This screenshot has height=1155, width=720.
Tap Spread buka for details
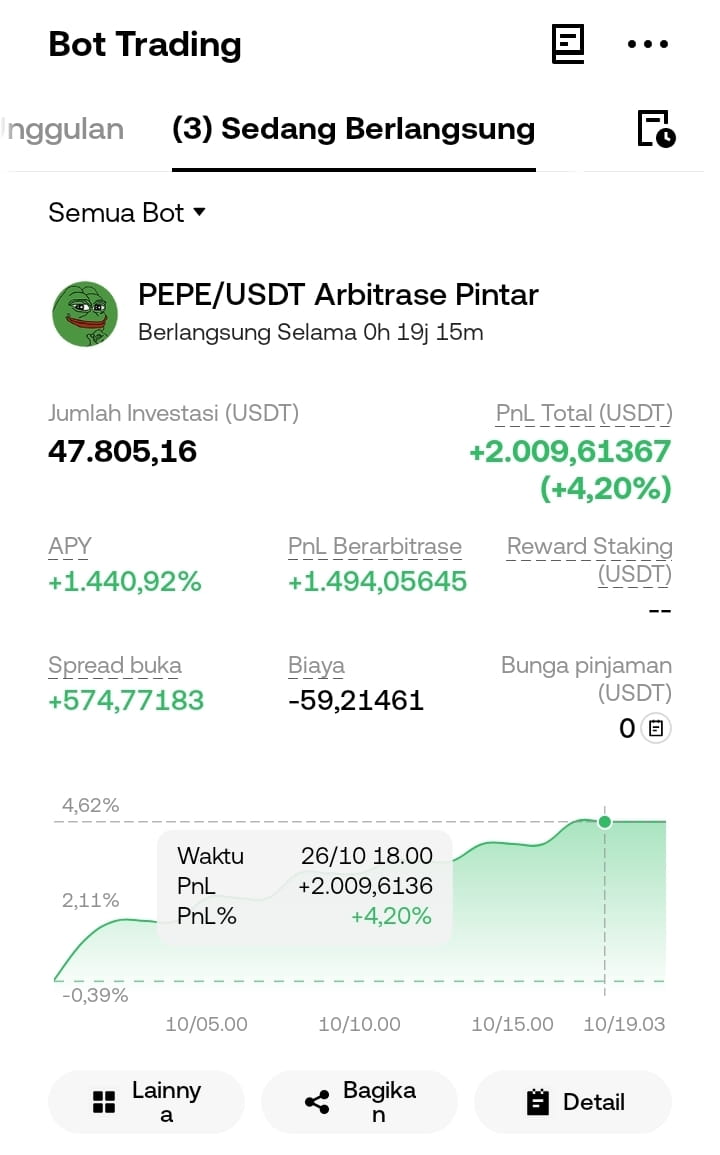pyautogui.click(x=115, y=665)
